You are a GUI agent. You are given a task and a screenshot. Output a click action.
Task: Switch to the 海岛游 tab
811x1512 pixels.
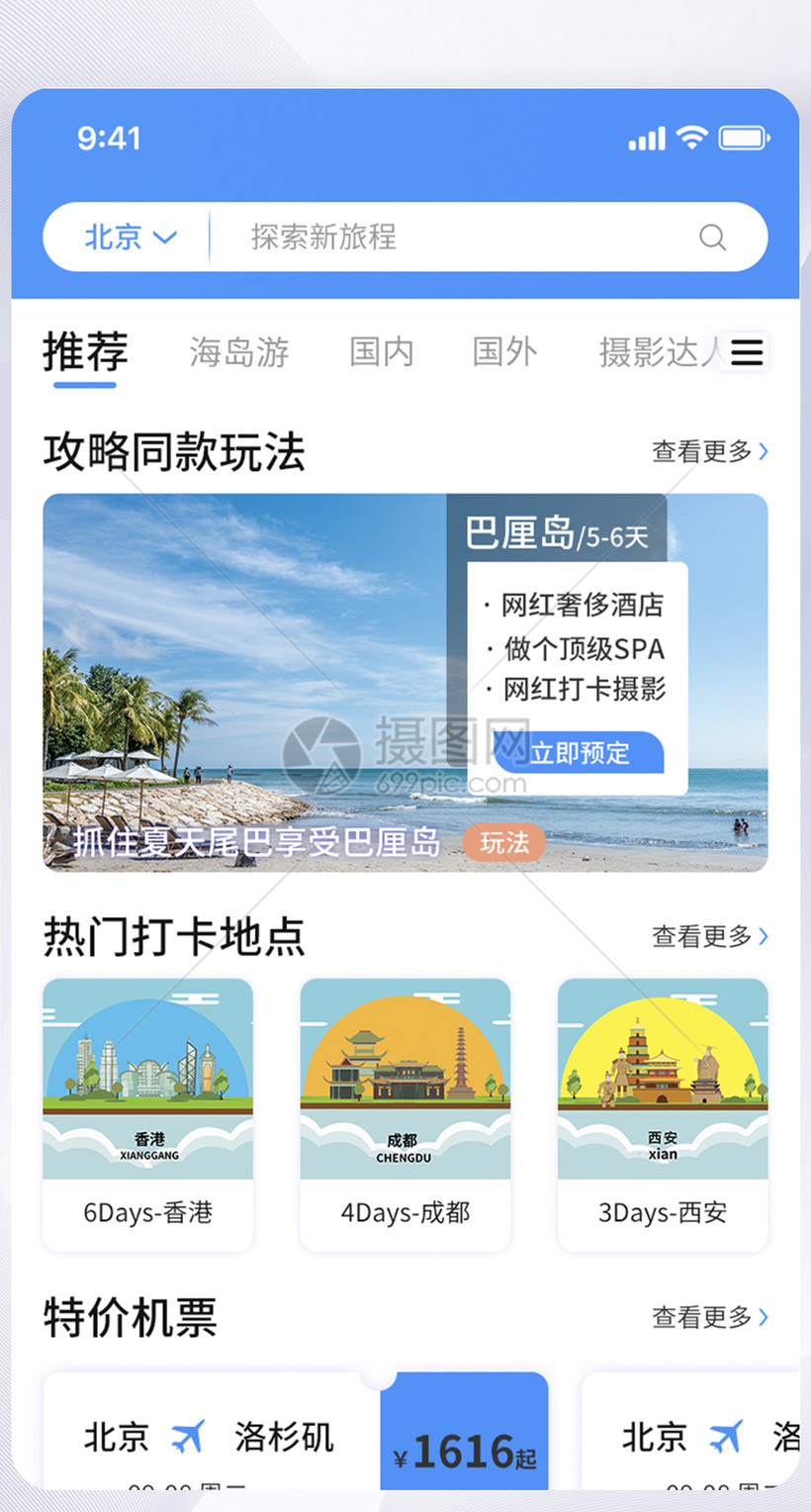[237, 352]
